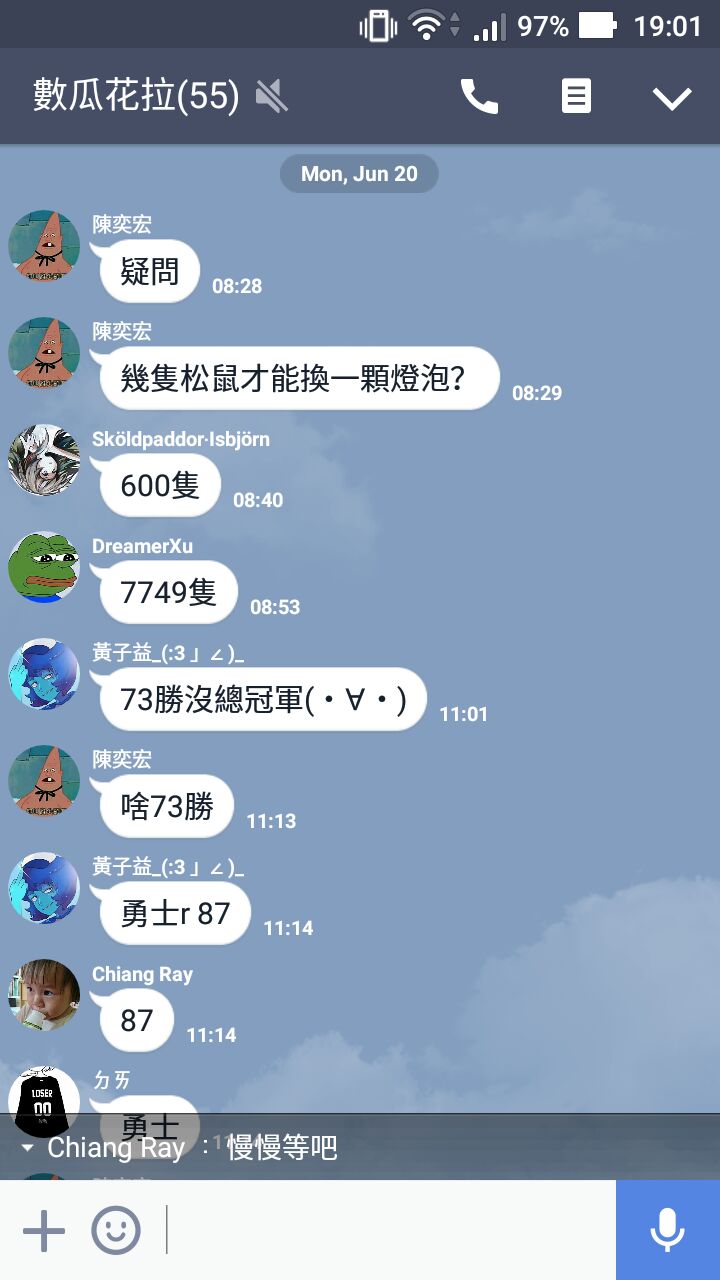The image size is (720, 1280).
Task: Open the emoji sticker picker
Action: [x=116, y=1231]
